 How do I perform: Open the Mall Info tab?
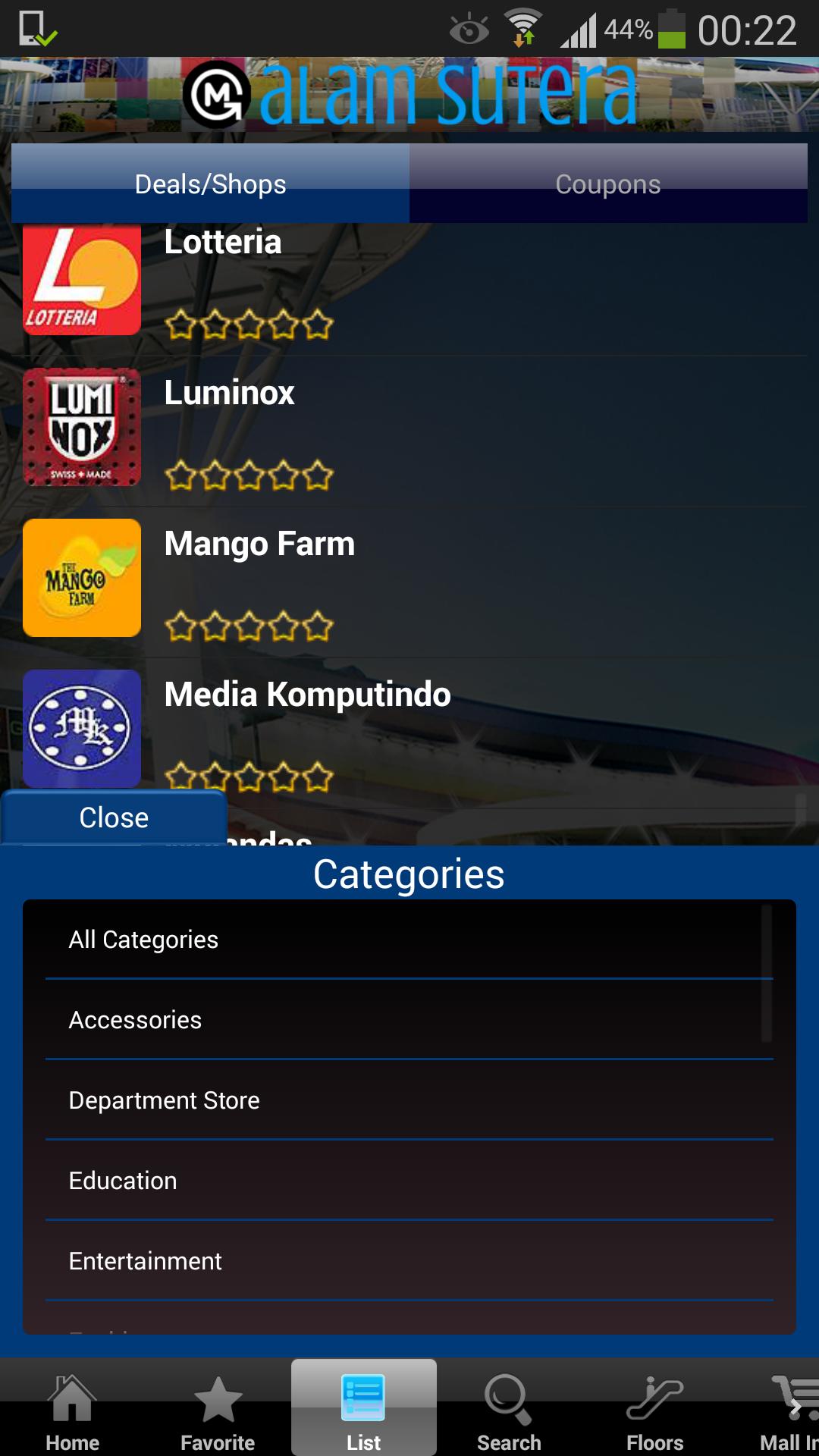point(790,1412)
